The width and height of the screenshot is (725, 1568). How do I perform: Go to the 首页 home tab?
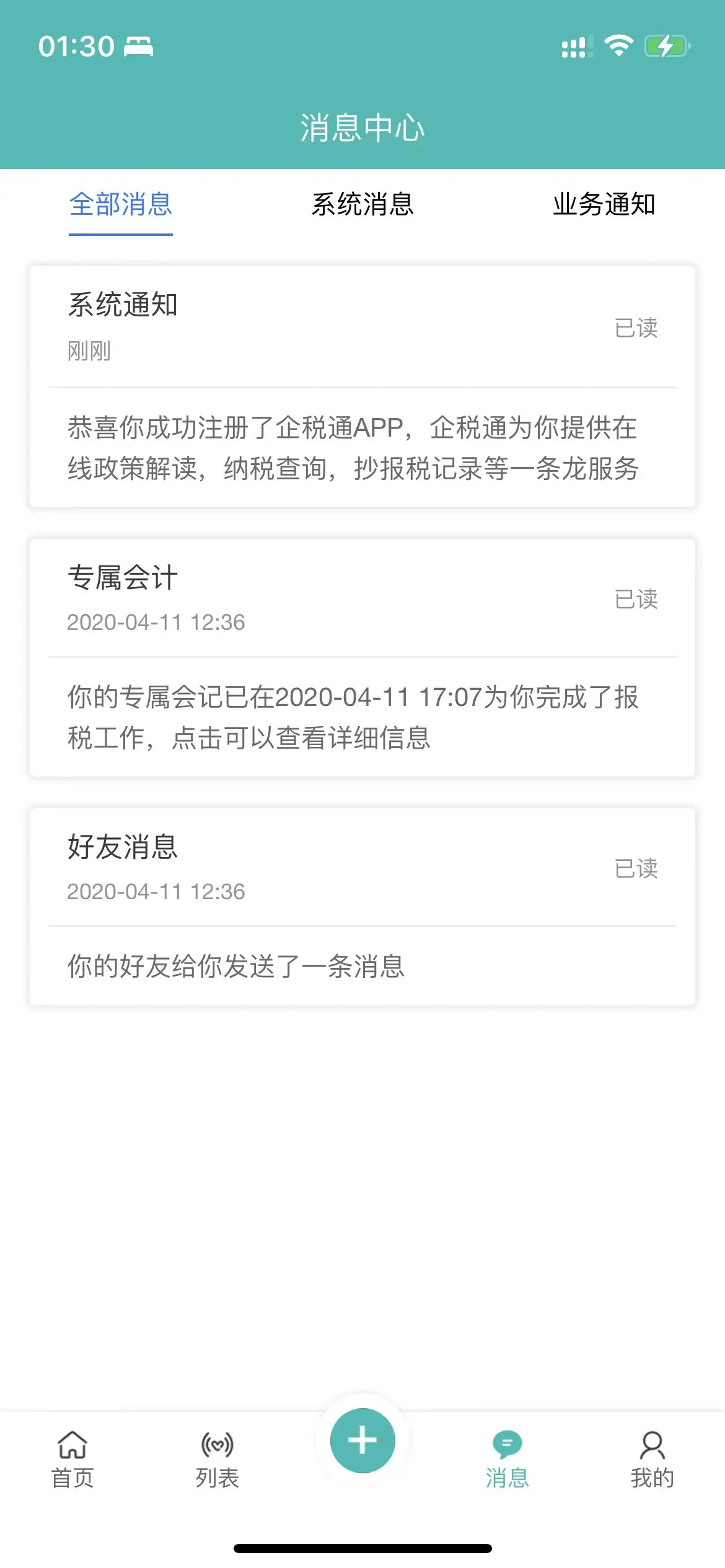(72, 1459)
